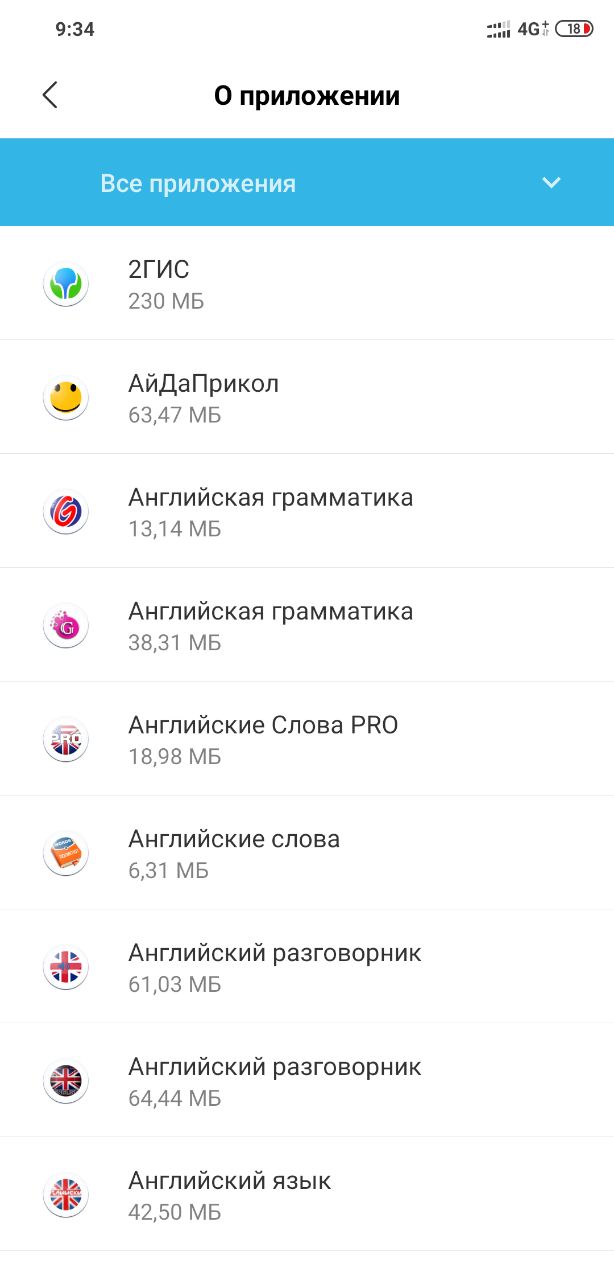Expand the Все приложения dropdown
Image resolution: width=614 pixels, height=1280 pixels.
coord(307,183)
